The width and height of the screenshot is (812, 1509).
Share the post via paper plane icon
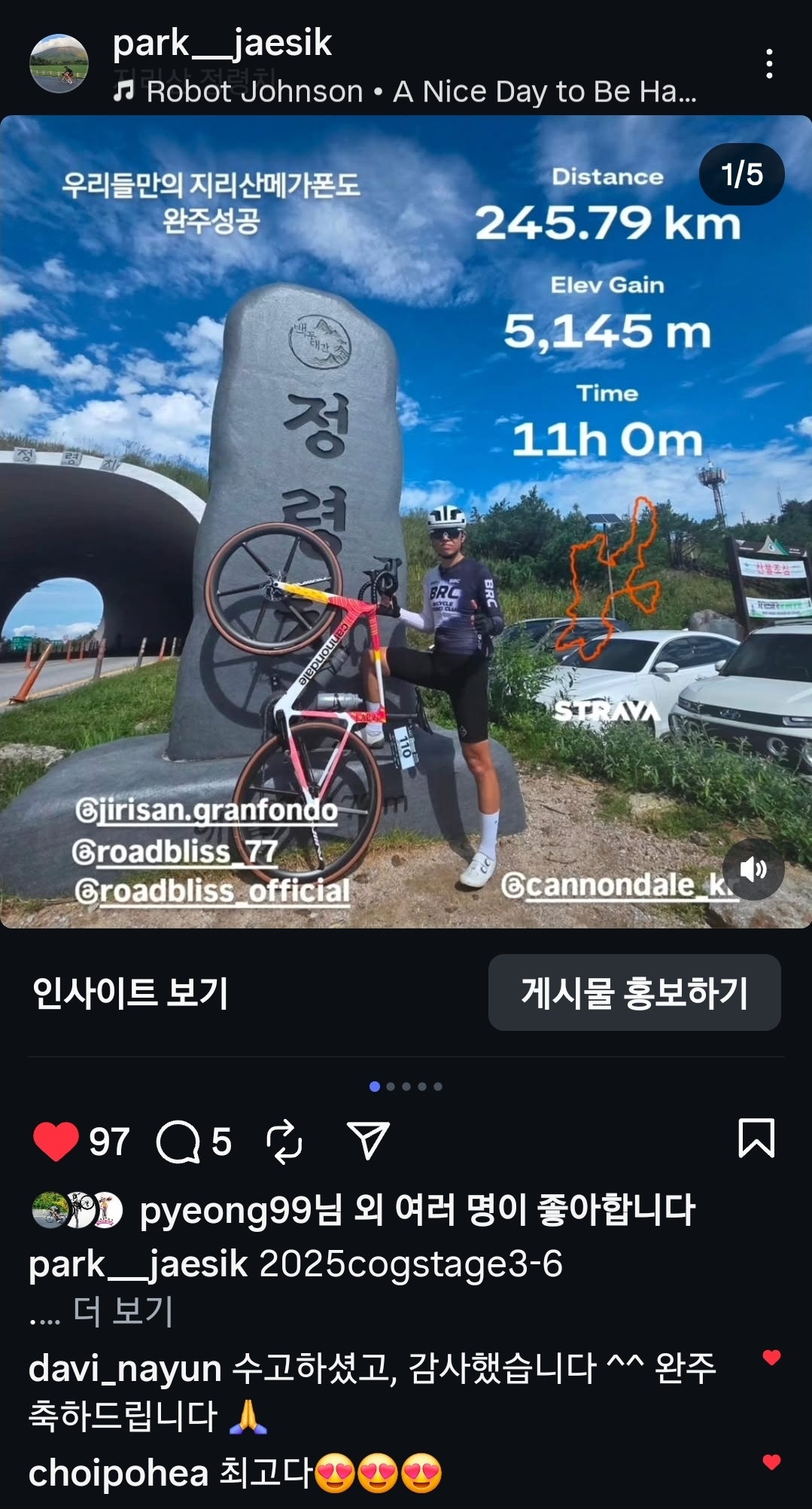pyautogui.click(x=368, y=1141)
